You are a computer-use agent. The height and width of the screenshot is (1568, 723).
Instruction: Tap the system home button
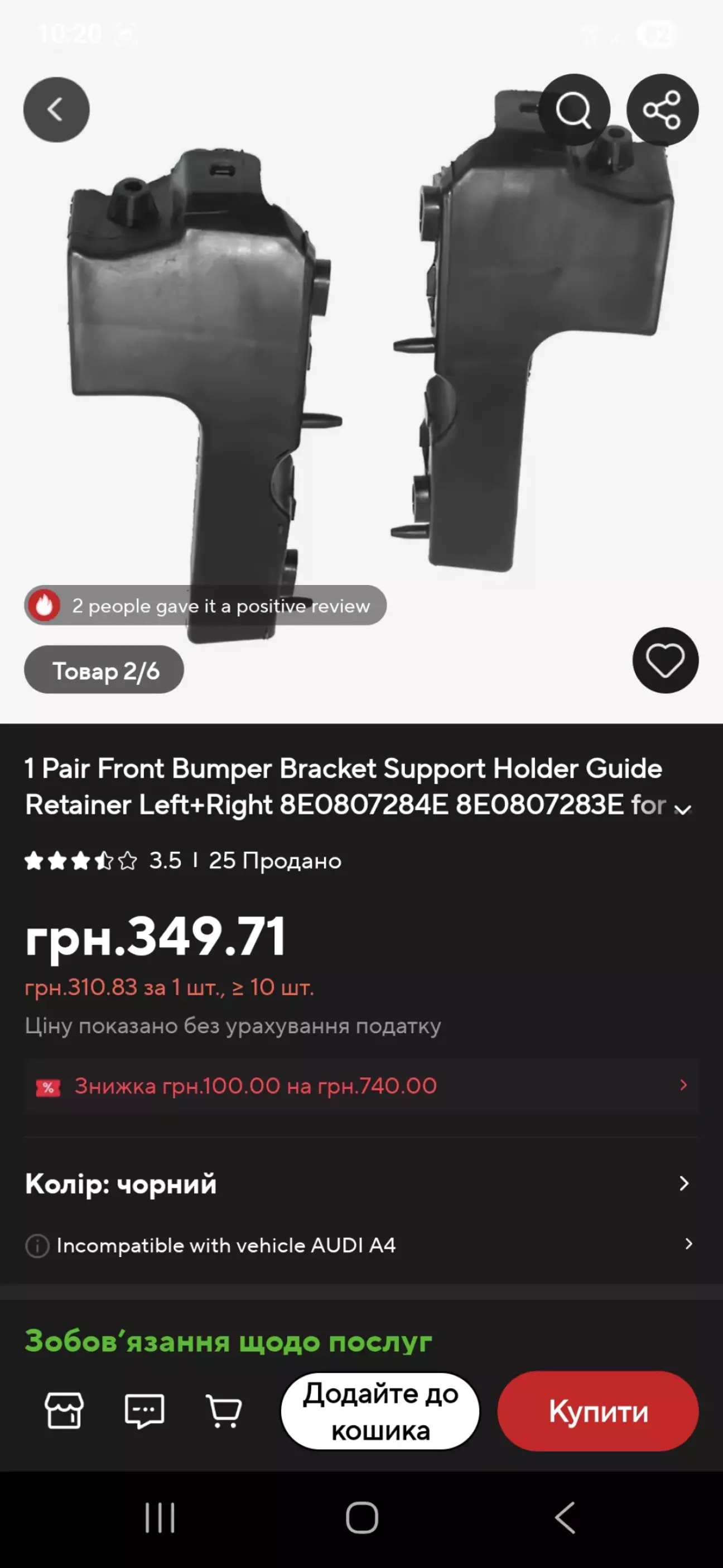362,1517
